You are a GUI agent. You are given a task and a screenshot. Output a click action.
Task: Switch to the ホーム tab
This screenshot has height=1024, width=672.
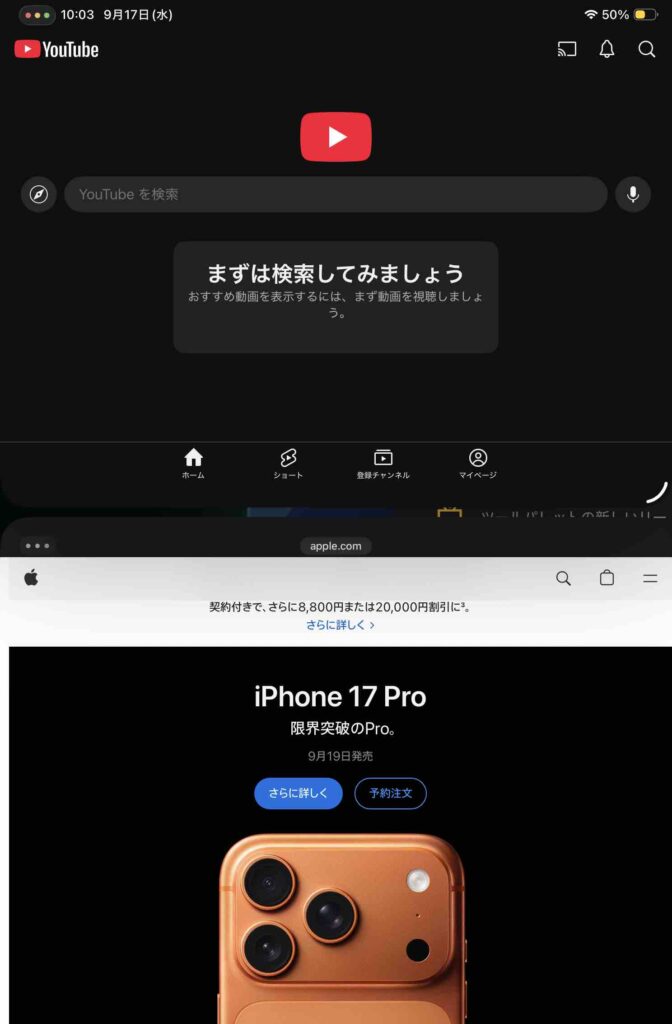193,463
